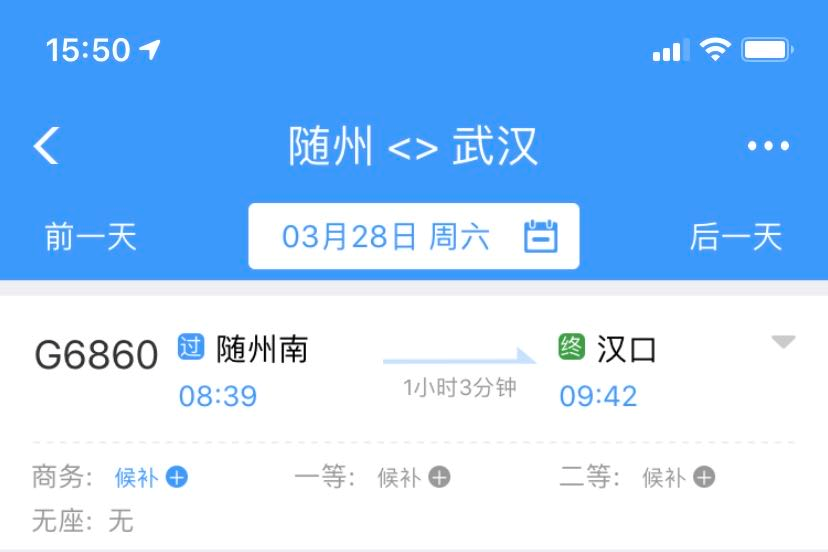Viewport: 828px width, 552px height.
Task: Expand G6860 train details arrow
Action: click(x=783, y=343)
